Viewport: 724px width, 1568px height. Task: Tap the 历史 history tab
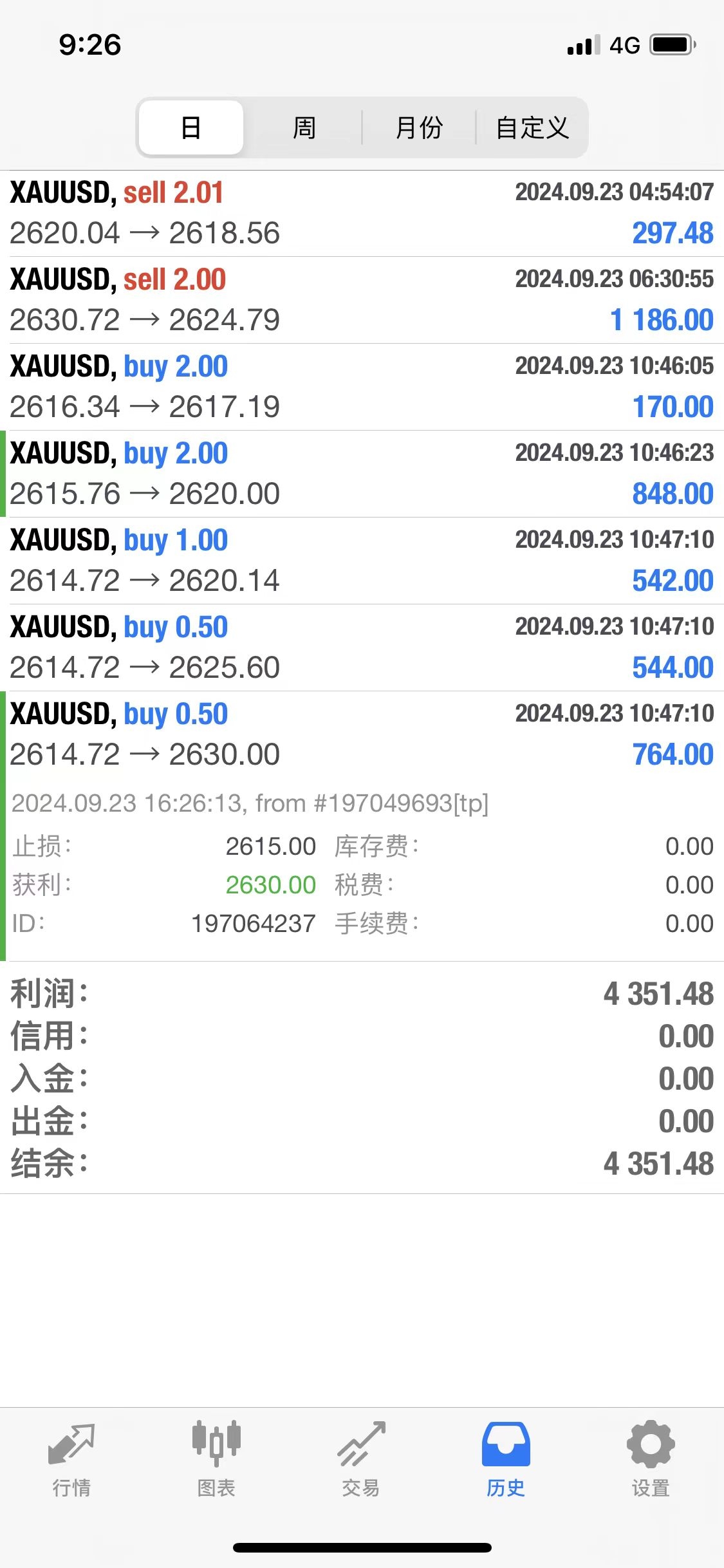point(506,1459)
